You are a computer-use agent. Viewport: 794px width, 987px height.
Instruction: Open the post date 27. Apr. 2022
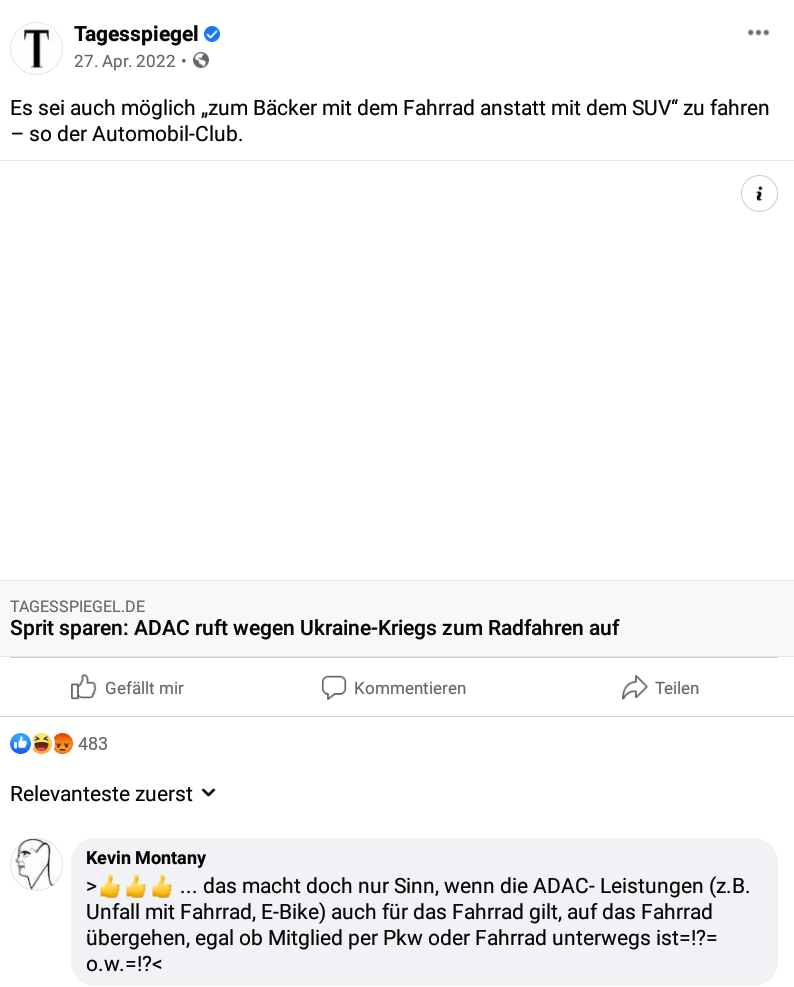point(124,61)
